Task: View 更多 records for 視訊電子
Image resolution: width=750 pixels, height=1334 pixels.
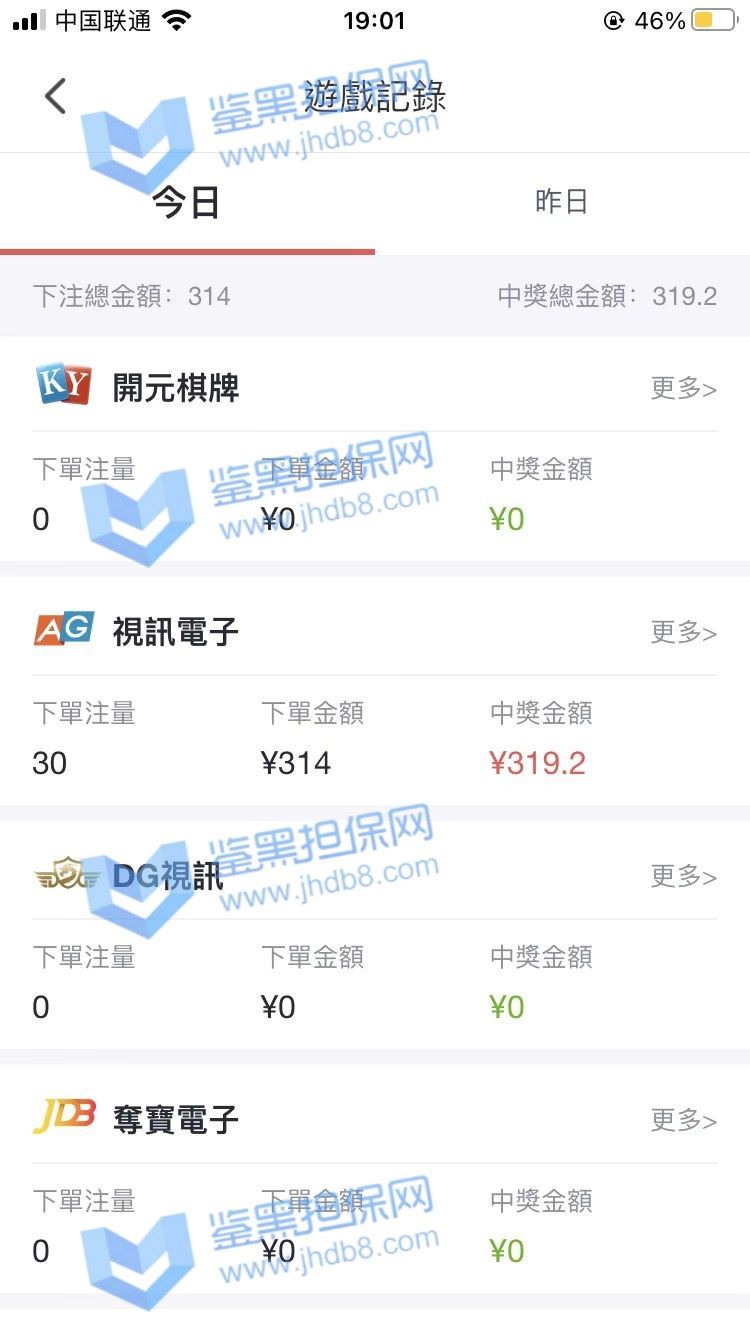Action: [683, 632]
